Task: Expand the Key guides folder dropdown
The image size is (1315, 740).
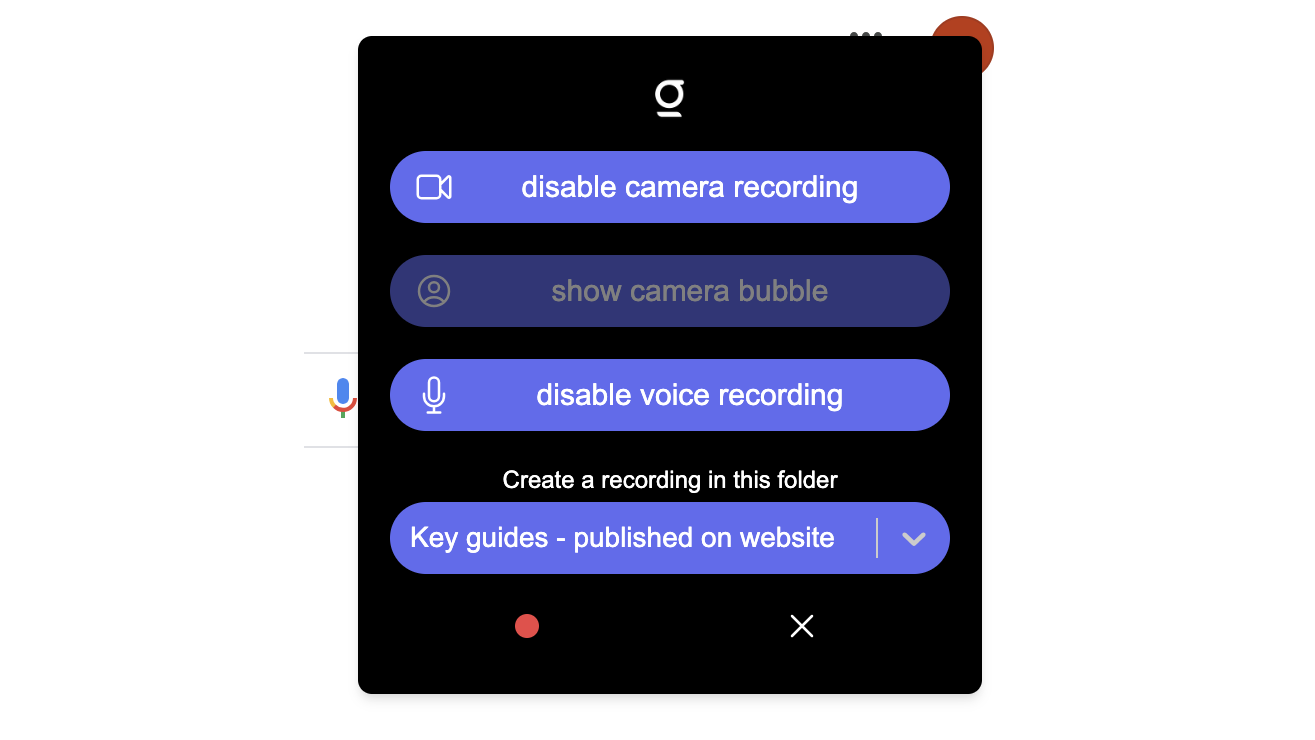Action: pyautogui.click(x=913, y=539)
